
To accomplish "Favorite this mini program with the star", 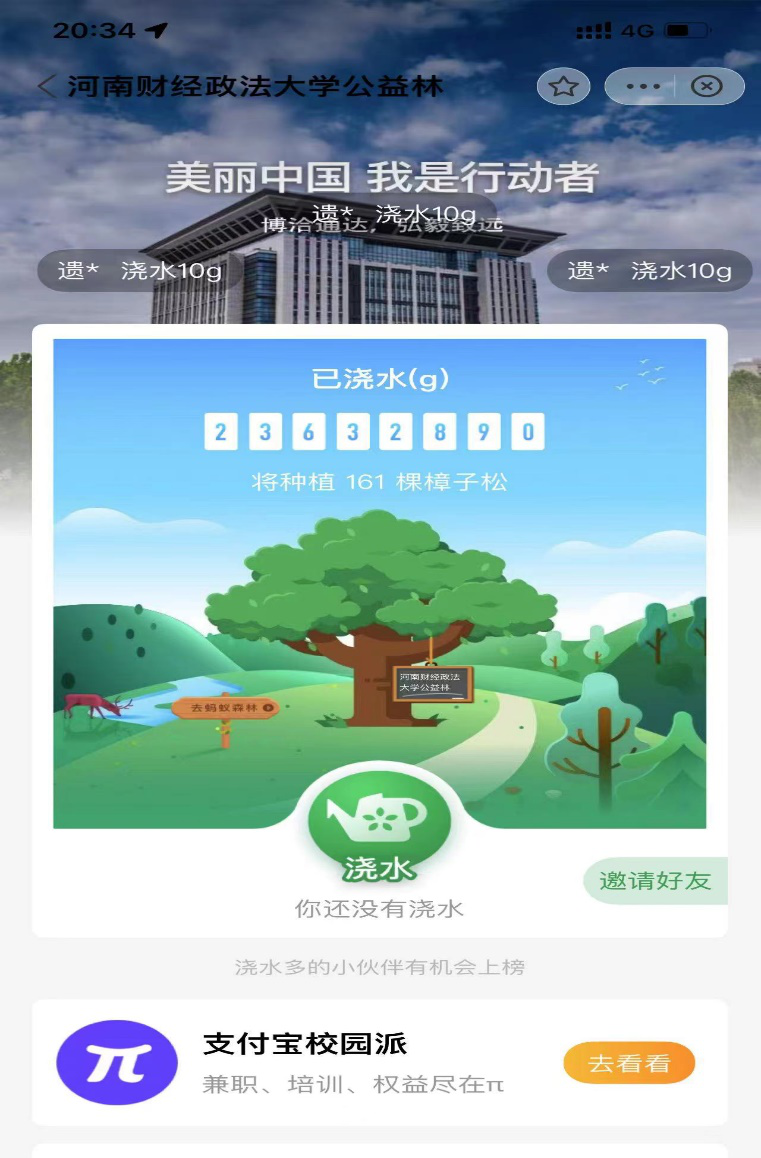I will 563,86.
